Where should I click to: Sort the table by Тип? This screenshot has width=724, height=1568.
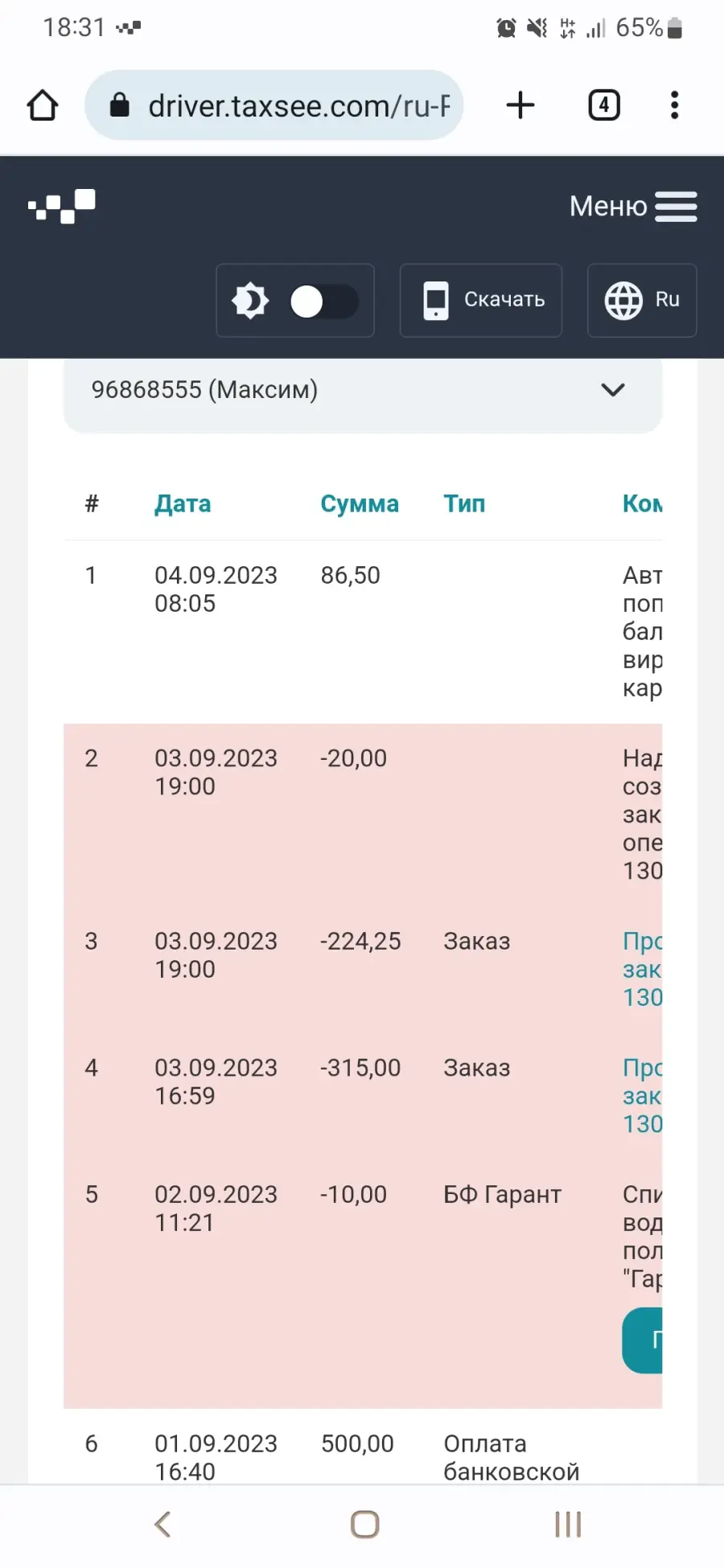[x=464, y=504]
